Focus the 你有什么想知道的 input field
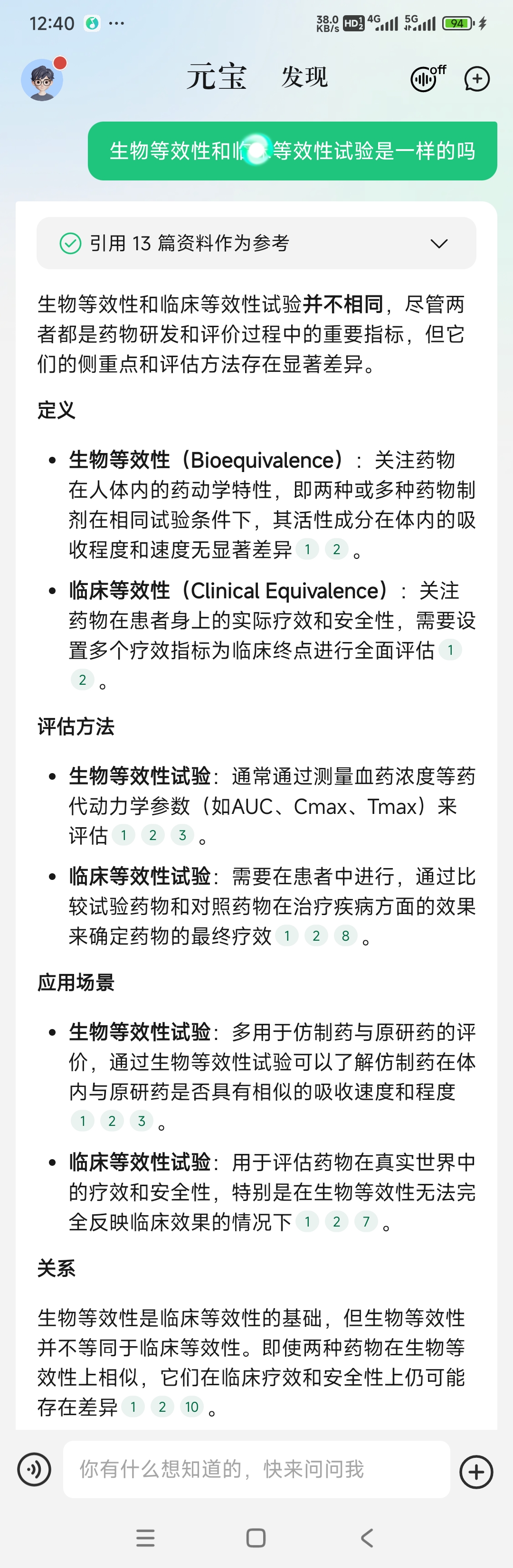Screen dimensions: 513x1568 tap(256, 1469)
